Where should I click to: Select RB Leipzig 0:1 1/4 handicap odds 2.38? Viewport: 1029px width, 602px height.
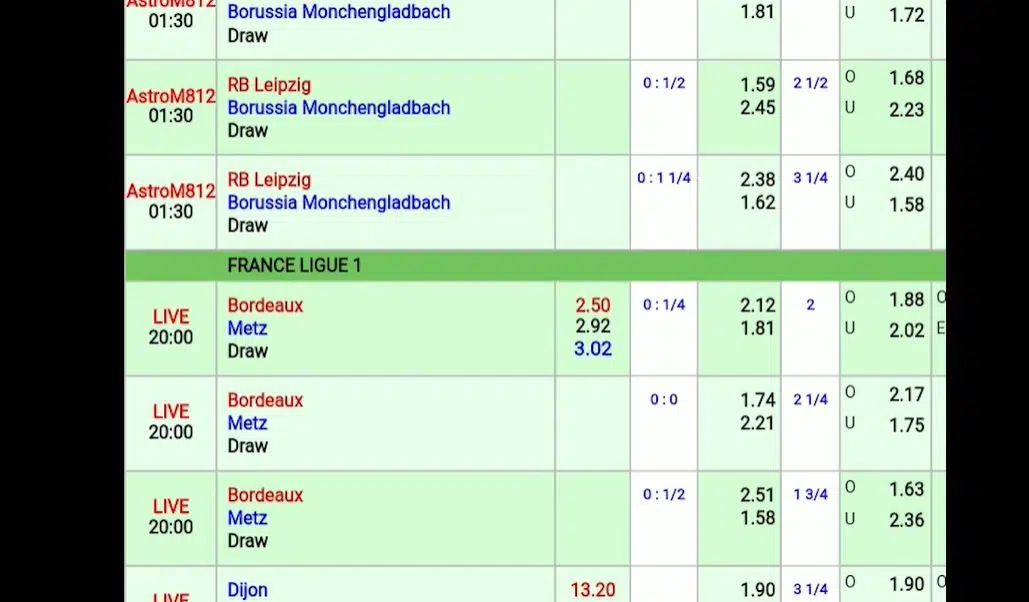pos(757,180)
